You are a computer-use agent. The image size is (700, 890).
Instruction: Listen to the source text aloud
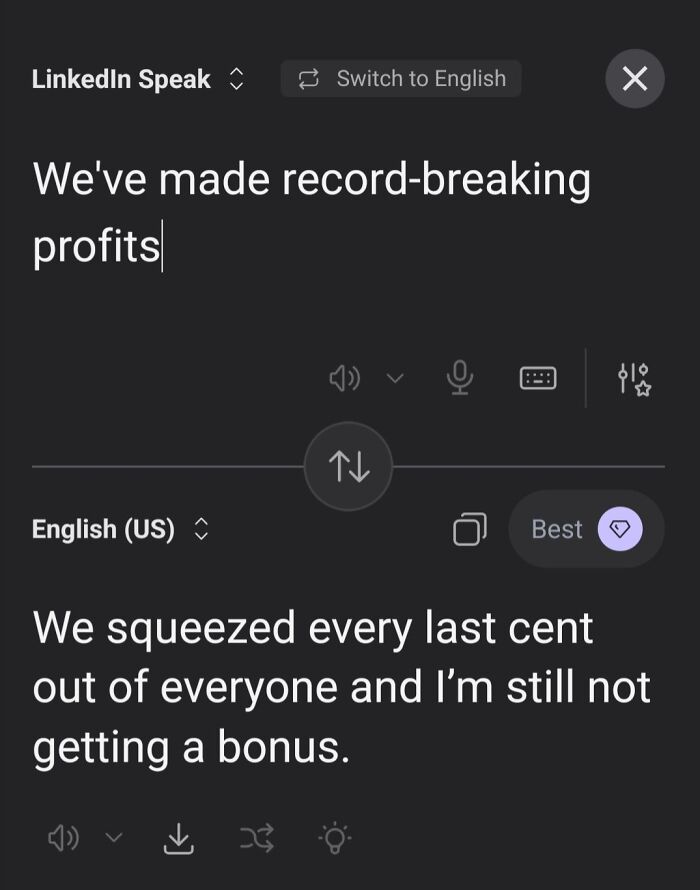click(x=345, y=378)
